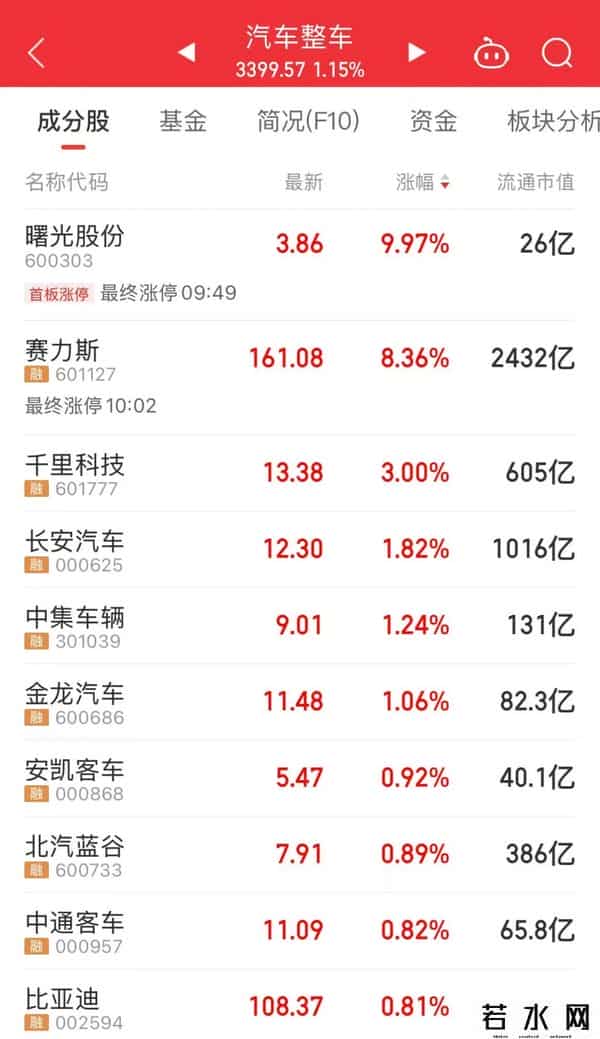Open the 简况(F10) tab
This screenshot has height=1039, width=600.
pyautogui.click(x=308, y=122)
